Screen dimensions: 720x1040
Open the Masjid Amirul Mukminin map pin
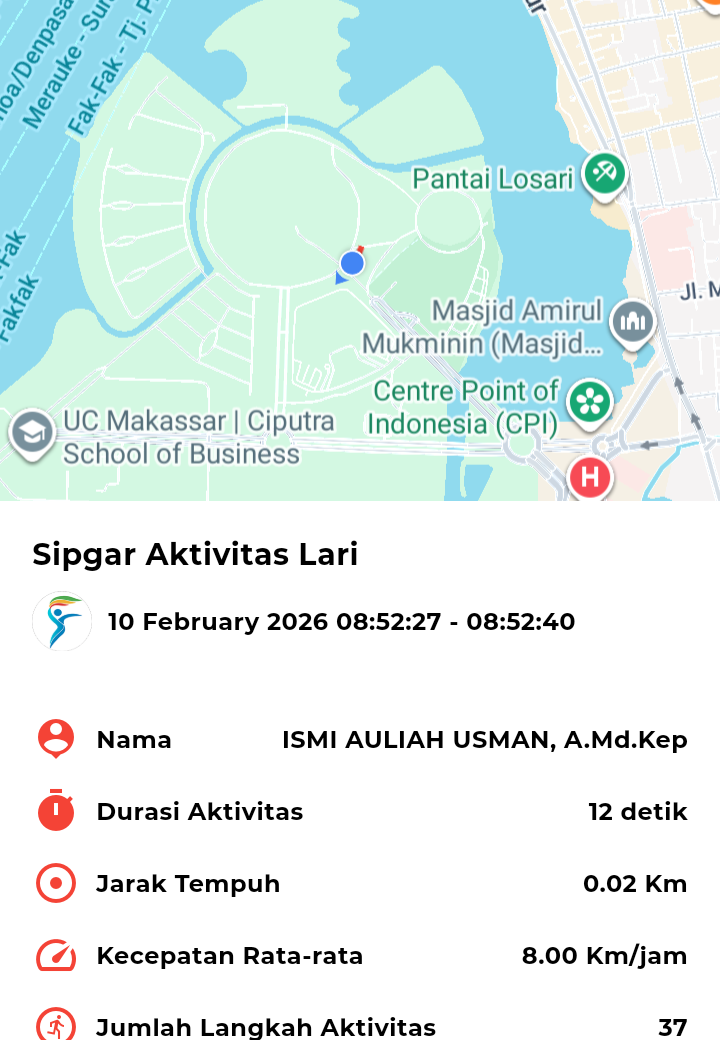click(633, 323)
